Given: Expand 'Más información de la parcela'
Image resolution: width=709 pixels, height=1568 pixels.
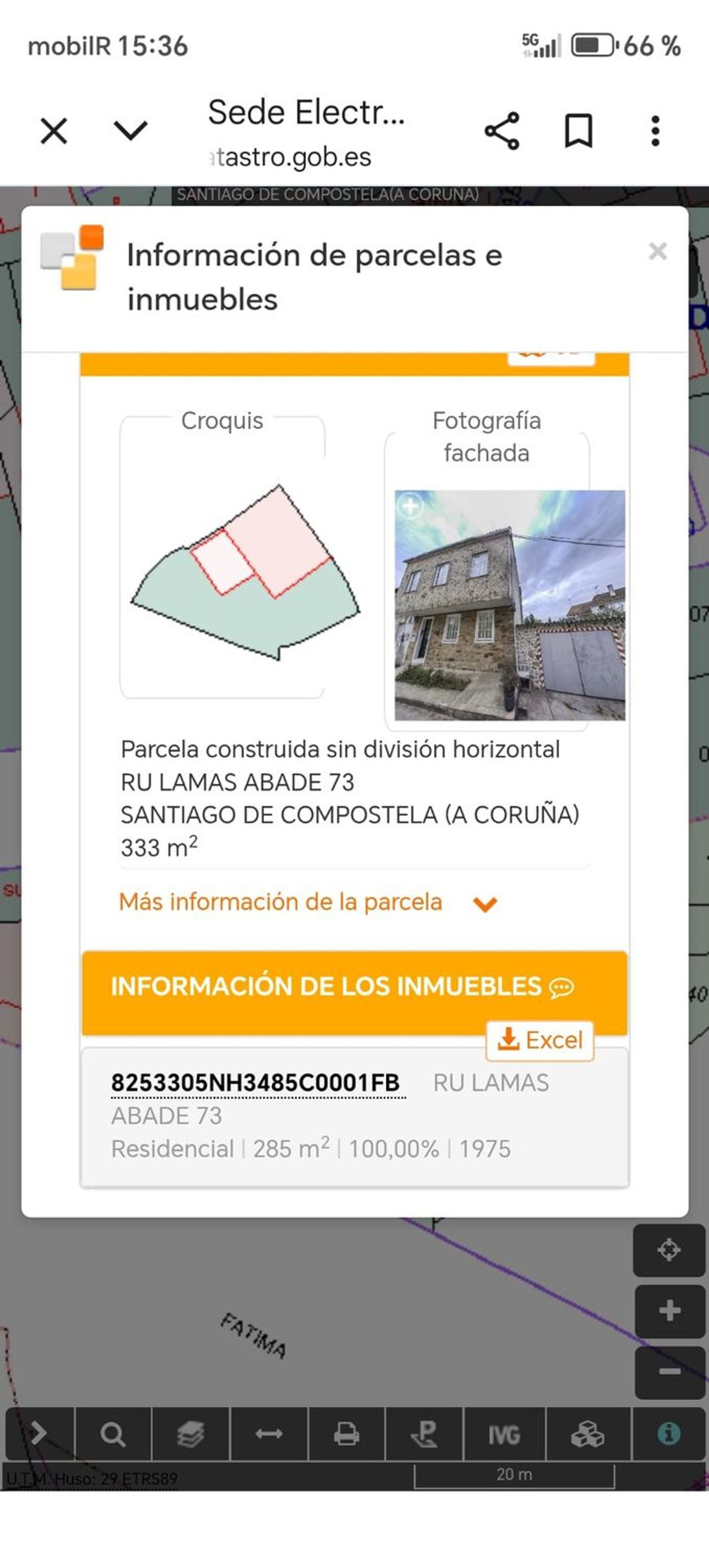Looking at the screenshot, I should [x=280, y=901].
